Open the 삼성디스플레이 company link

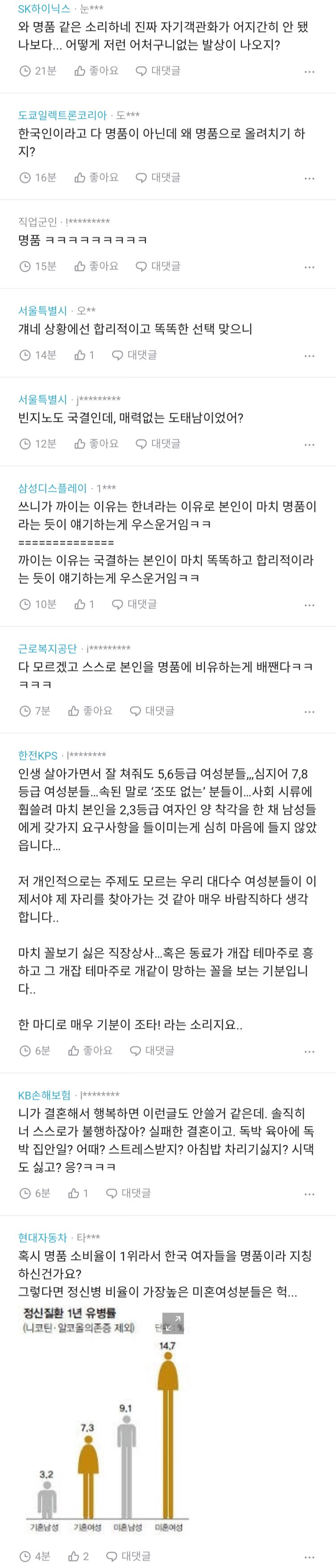point(52,488)
